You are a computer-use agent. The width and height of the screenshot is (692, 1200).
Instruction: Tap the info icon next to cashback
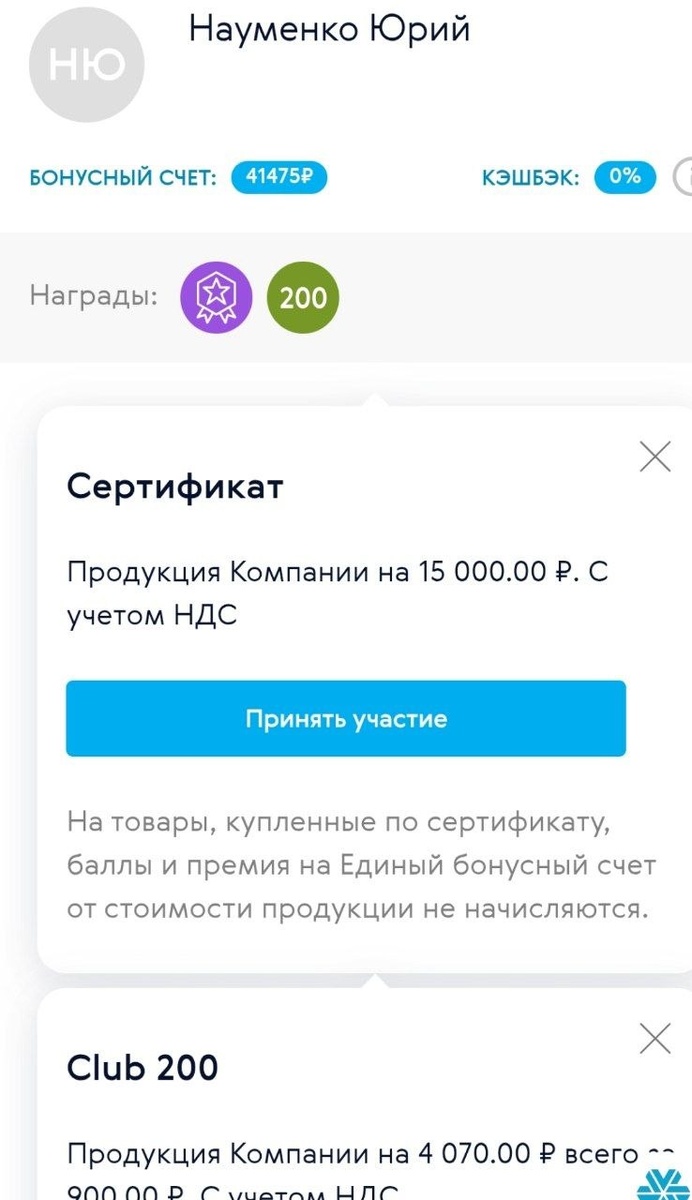tap(685, 178)
